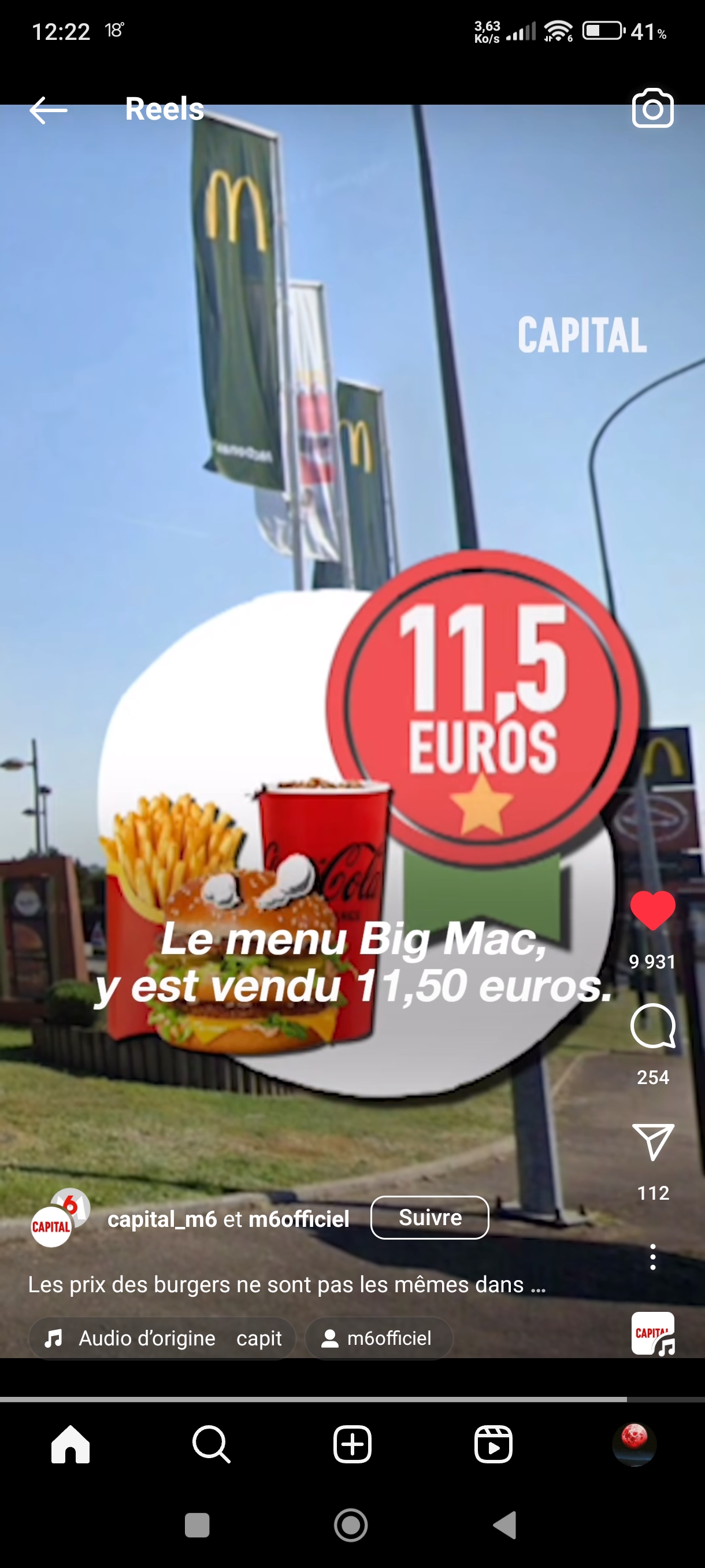
Task: Go to the Home feed tab
Action: [x=70, y=1444]
